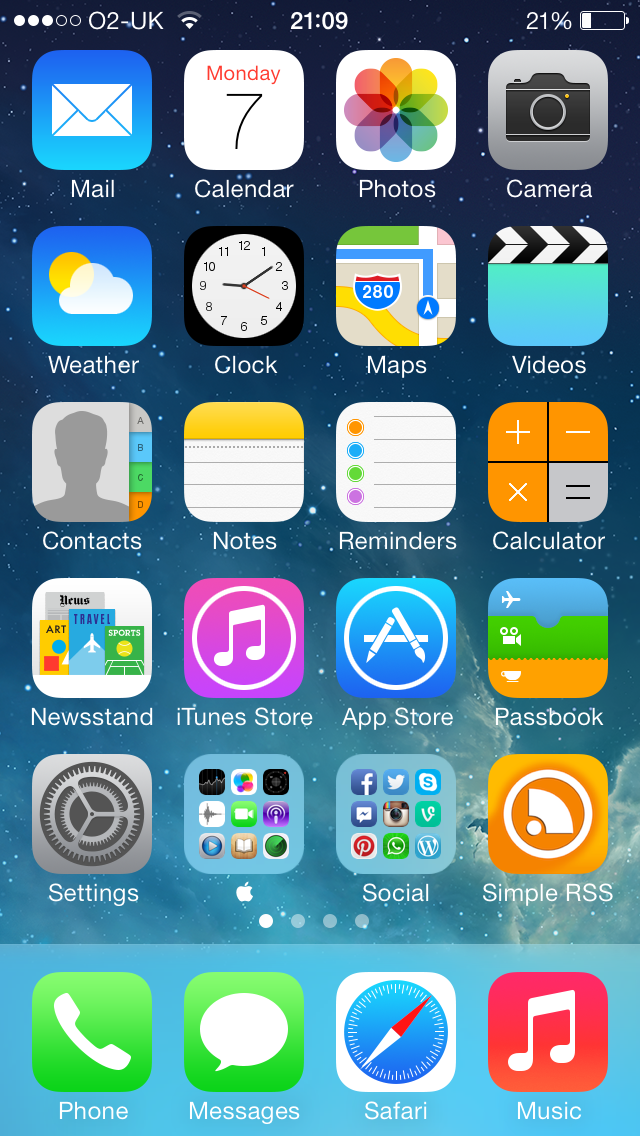Open the Settings app
The height and width of the screenshot is (1136, 640).
click(92, 814)
